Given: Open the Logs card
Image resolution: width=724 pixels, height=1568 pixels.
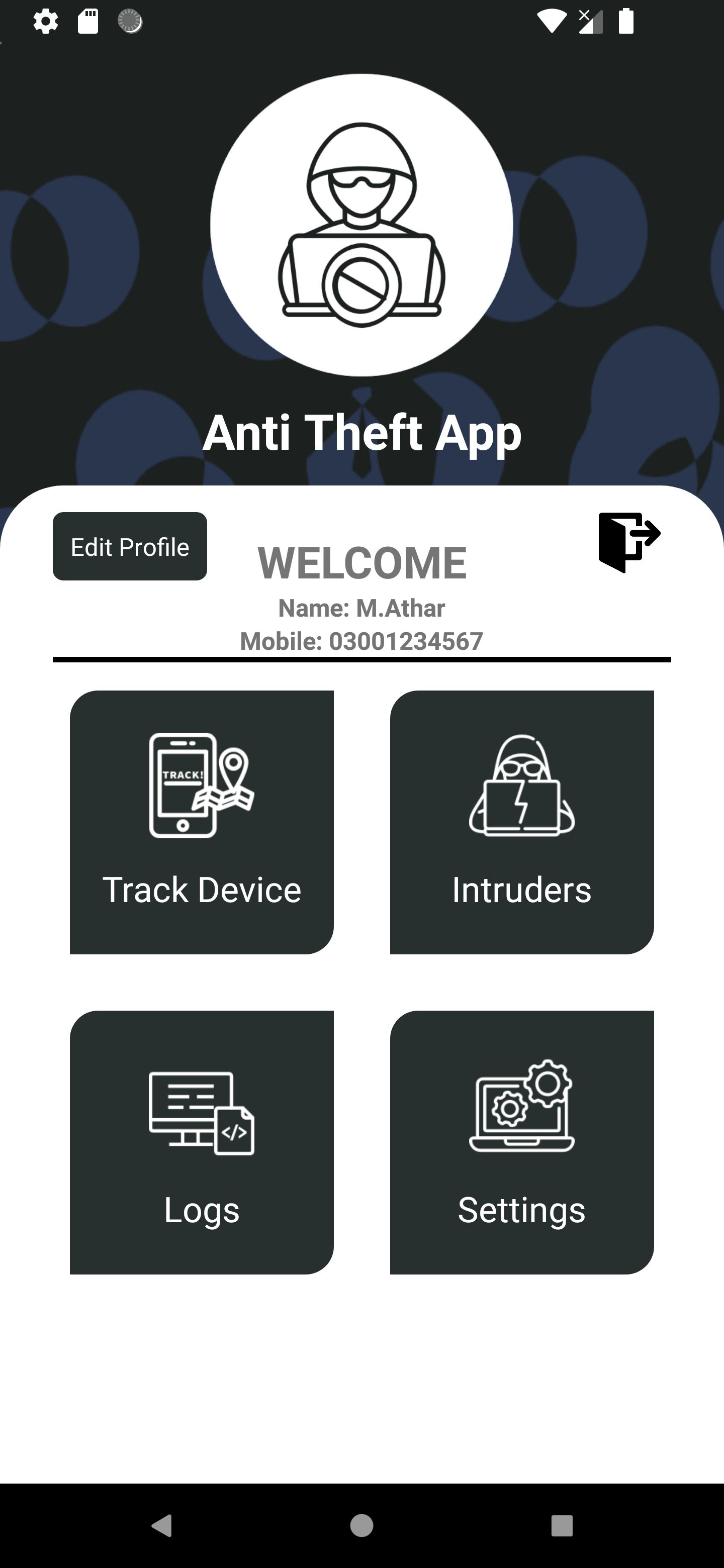Looking at the screenshot, I should pyautogui.click(x=202, y=1142).
